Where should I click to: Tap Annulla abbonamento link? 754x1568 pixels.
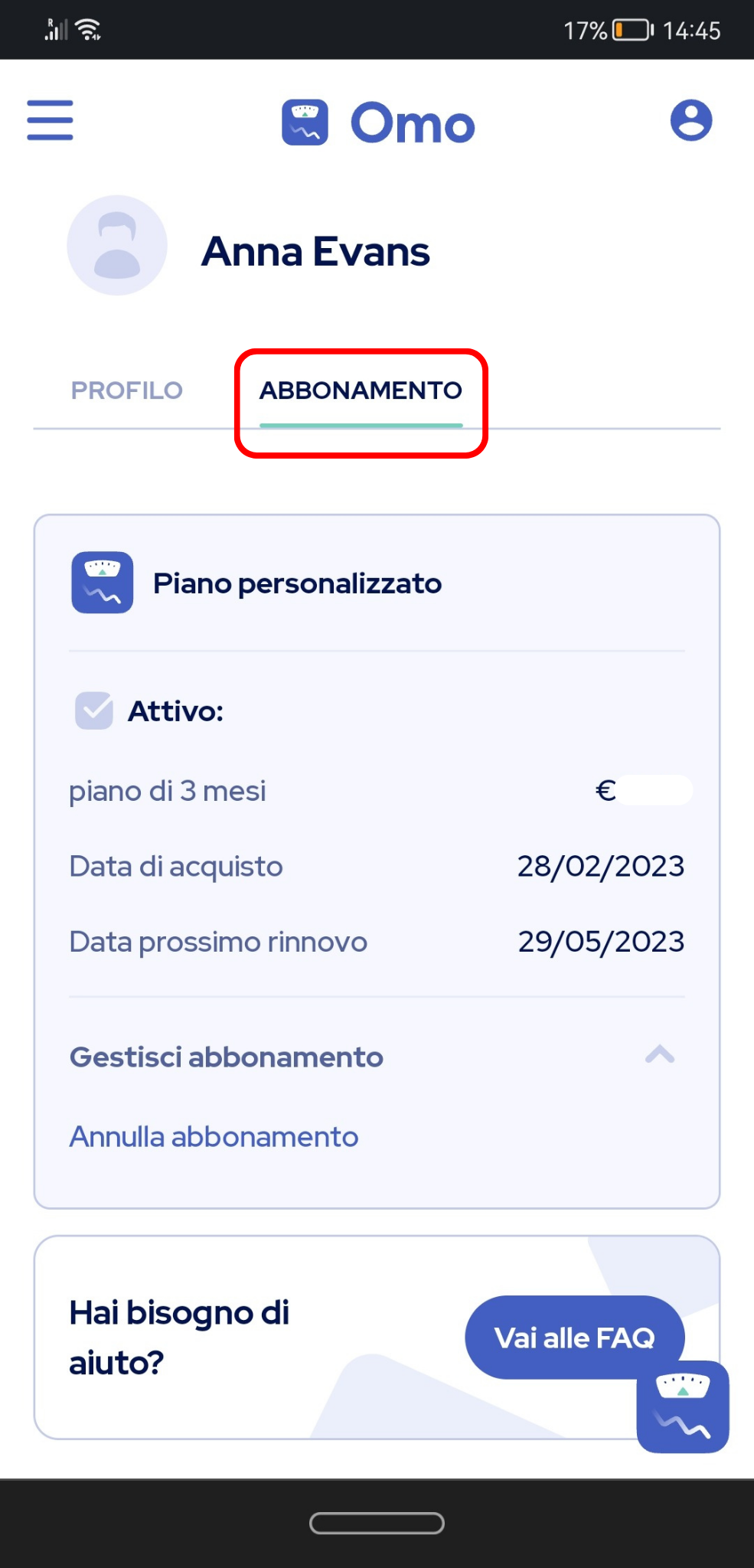point(214,1137)
